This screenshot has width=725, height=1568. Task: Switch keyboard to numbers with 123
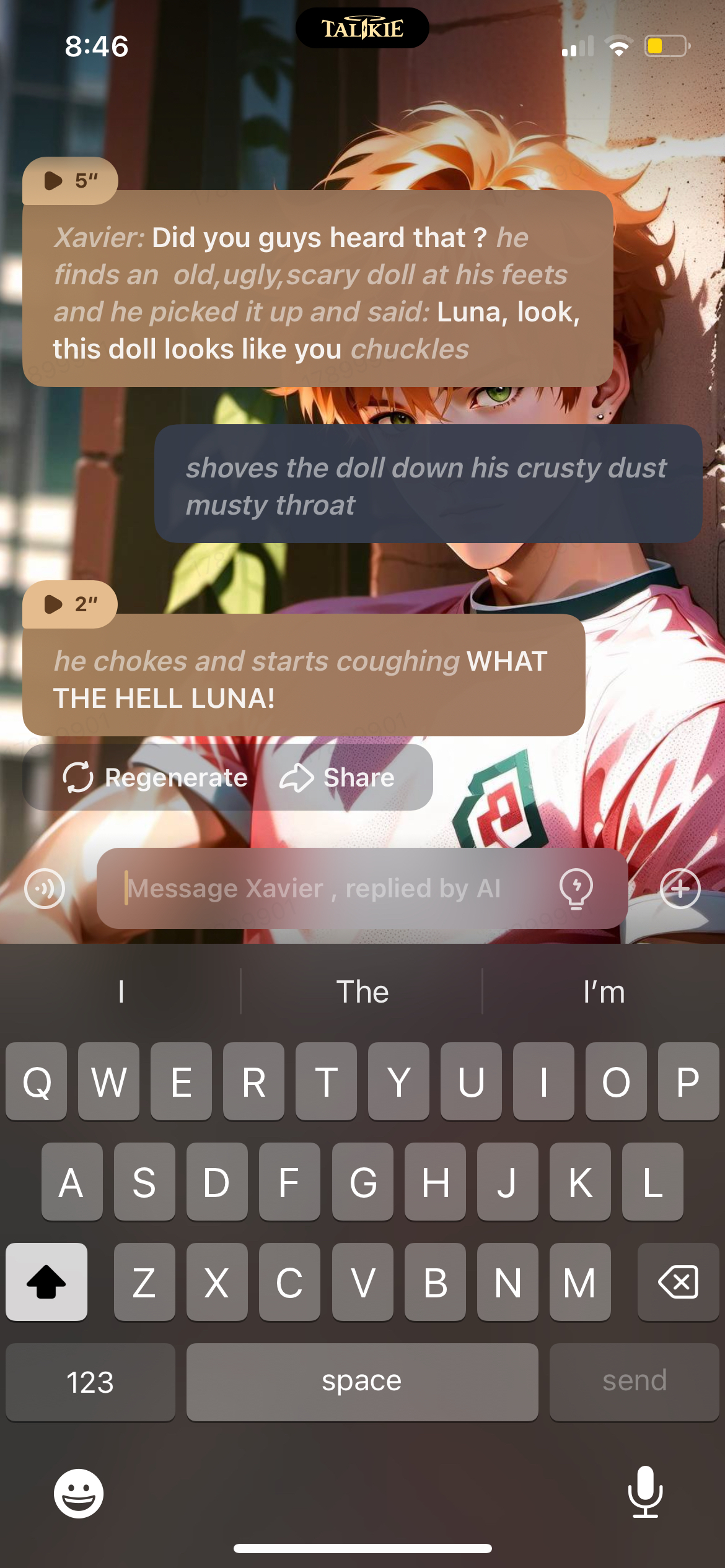point(90,1382)
